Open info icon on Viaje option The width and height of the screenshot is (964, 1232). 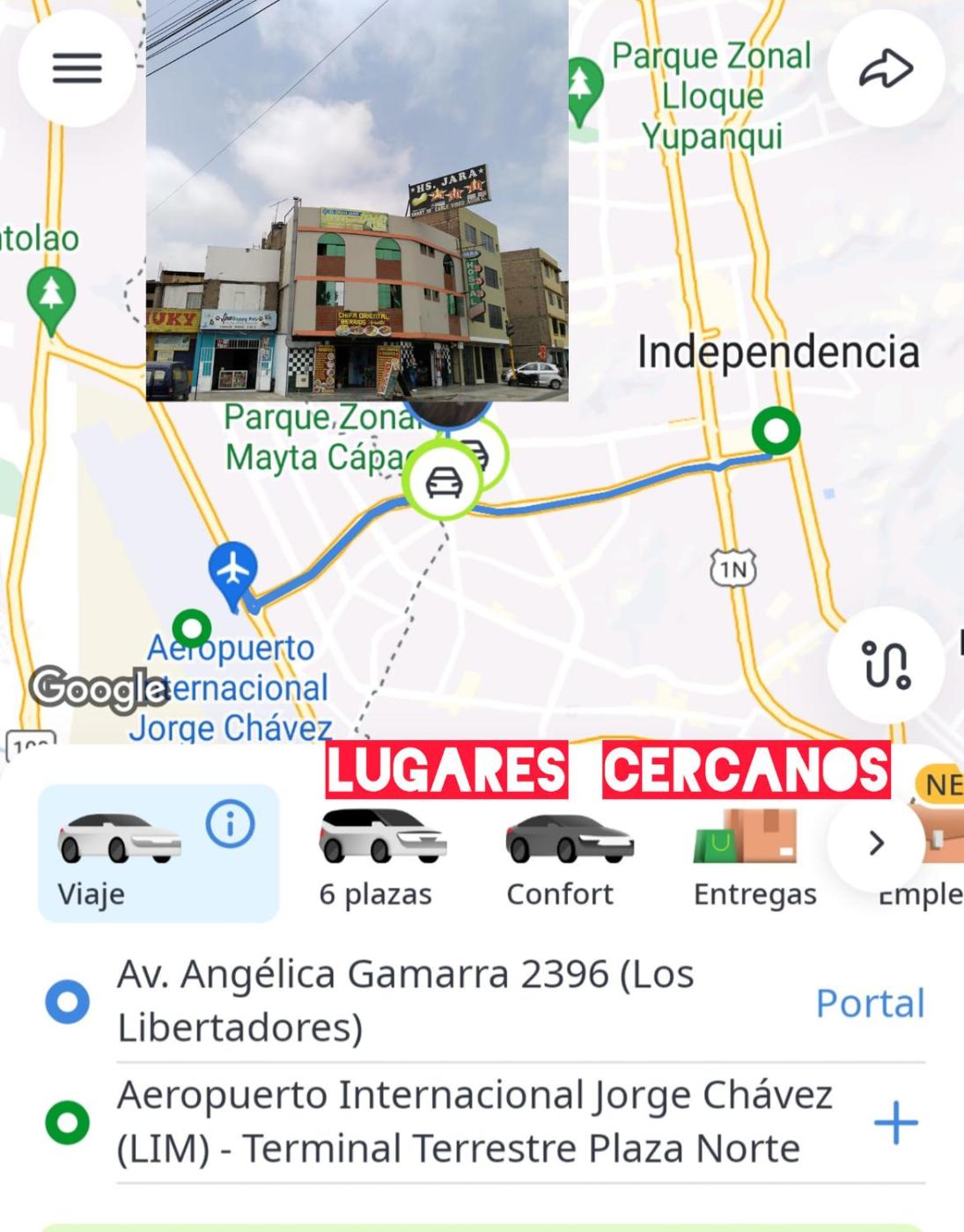coord(231,825)
